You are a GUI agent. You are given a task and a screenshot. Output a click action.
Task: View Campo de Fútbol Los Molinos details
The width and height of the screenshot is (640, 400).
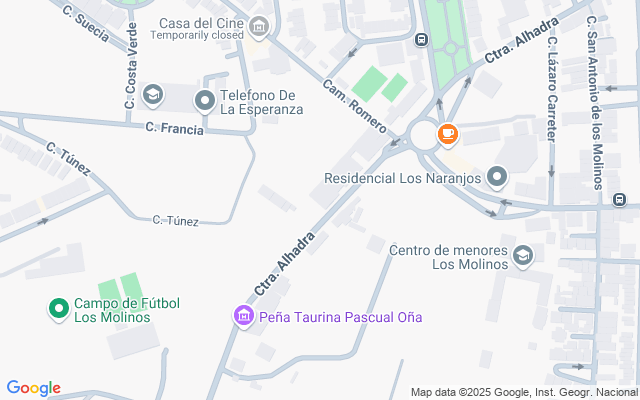coord(59,309)
